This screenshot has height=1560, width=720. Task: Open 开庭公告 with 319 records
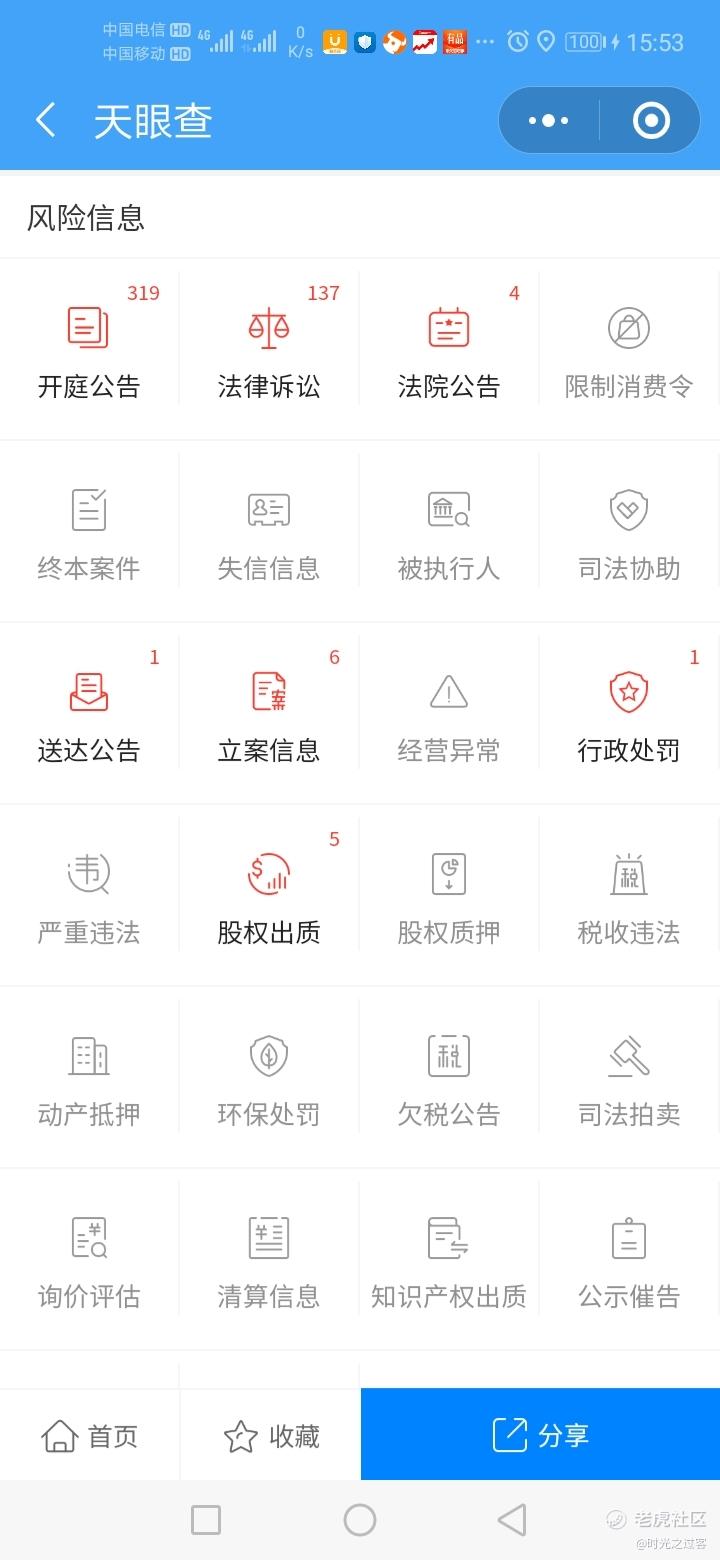89,350
